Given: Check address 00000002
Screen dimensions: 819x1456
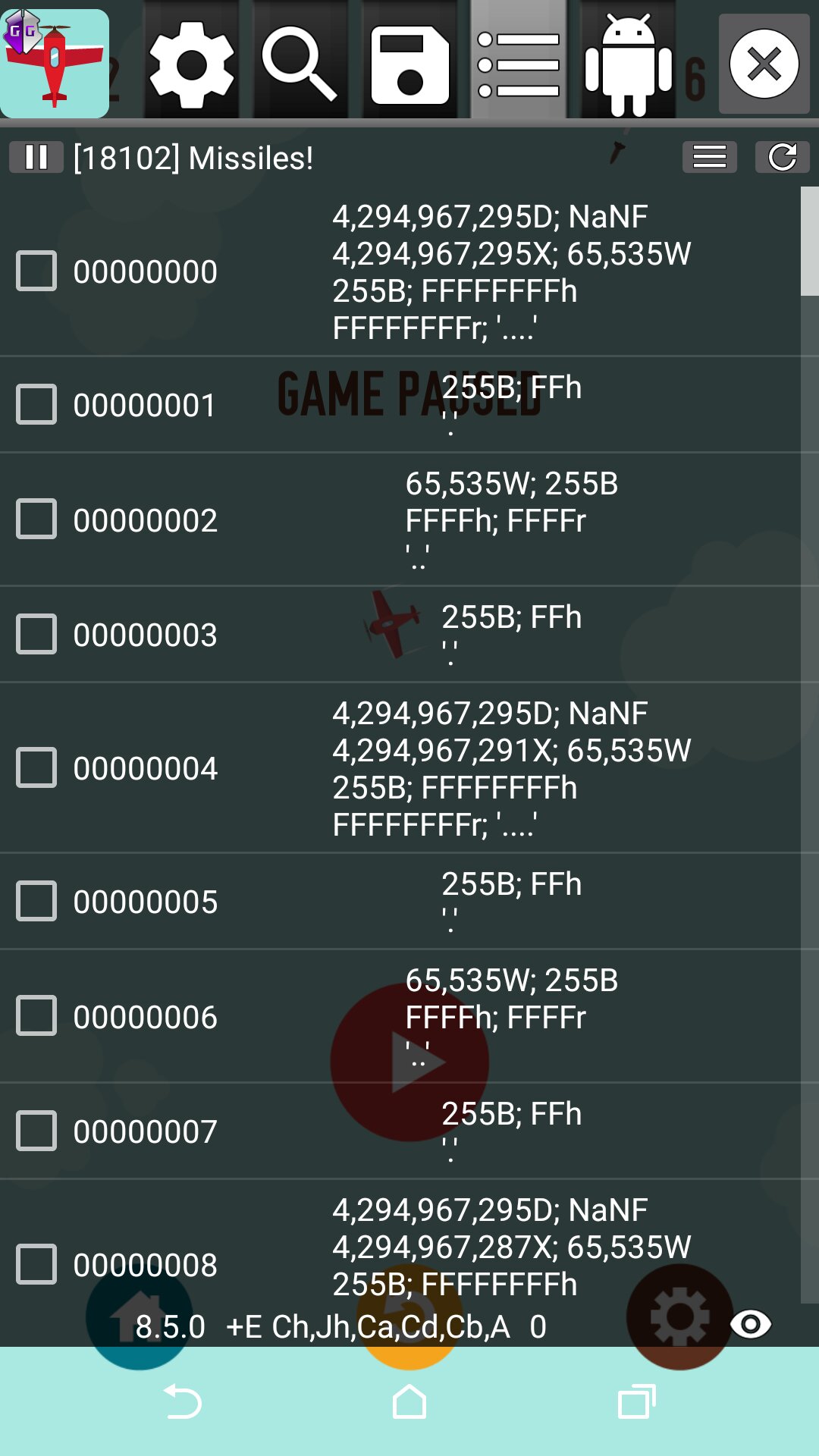Looking at the screenshot, I should pos(36,519).
